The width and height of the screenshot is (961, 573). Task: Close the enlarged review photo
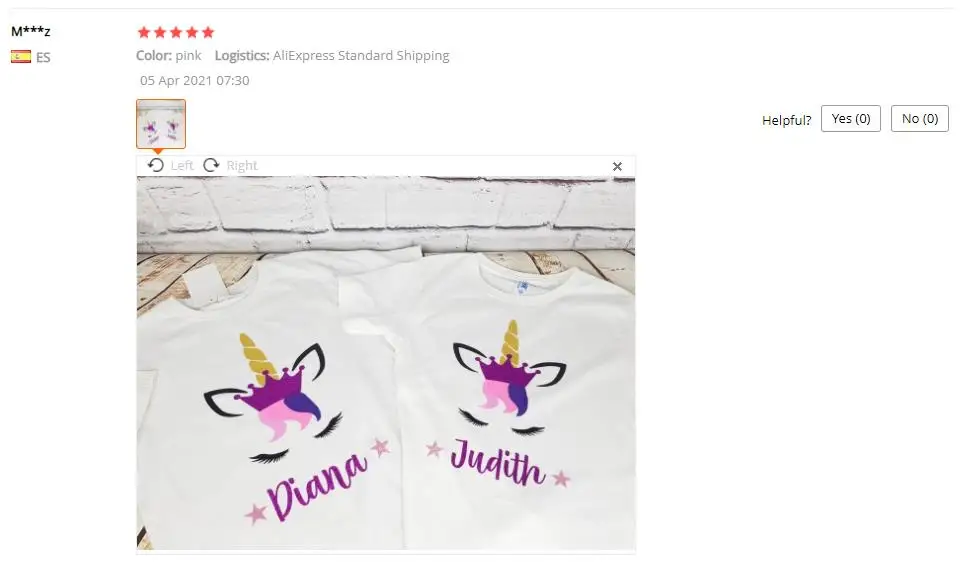tap(617, 167)
